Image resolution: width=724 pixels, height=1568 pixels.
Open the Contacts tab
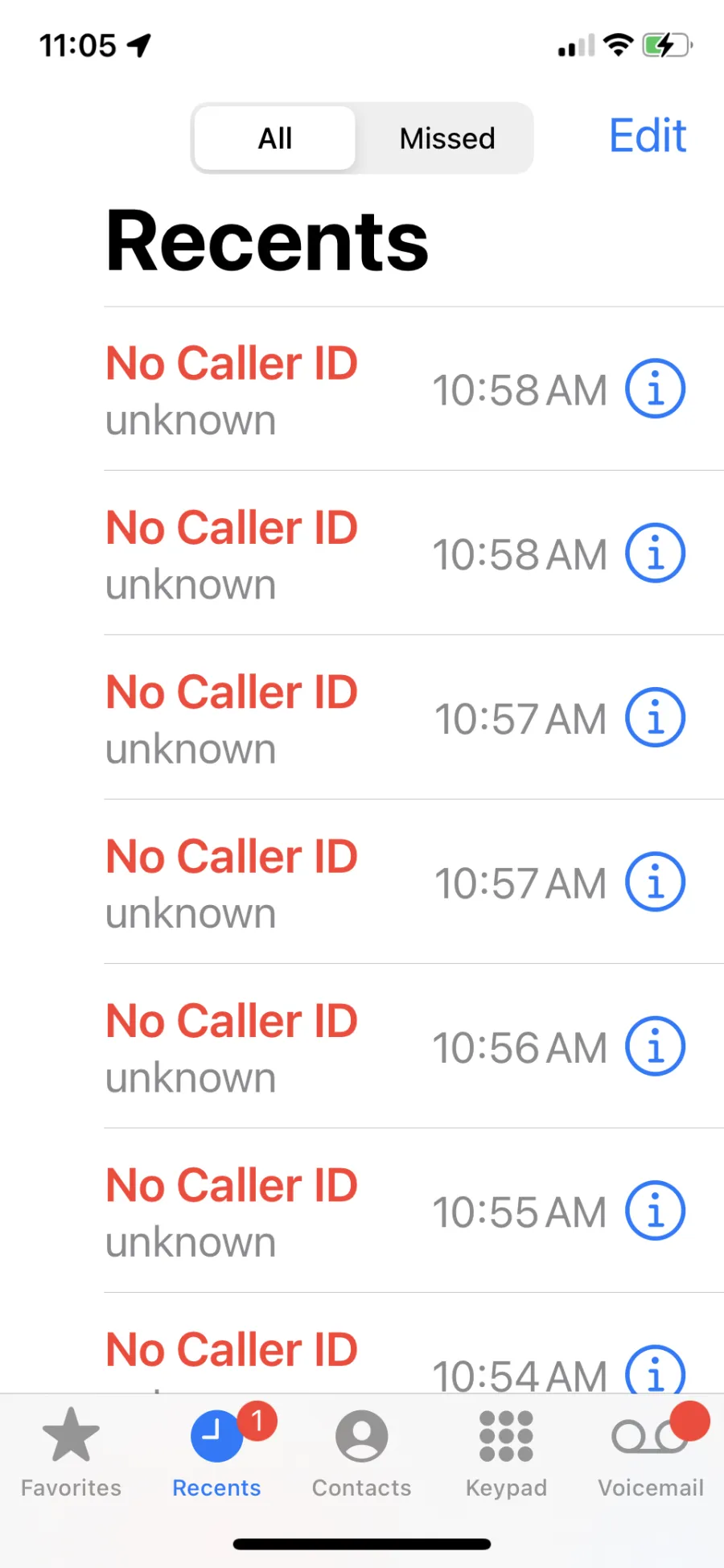362,1452
